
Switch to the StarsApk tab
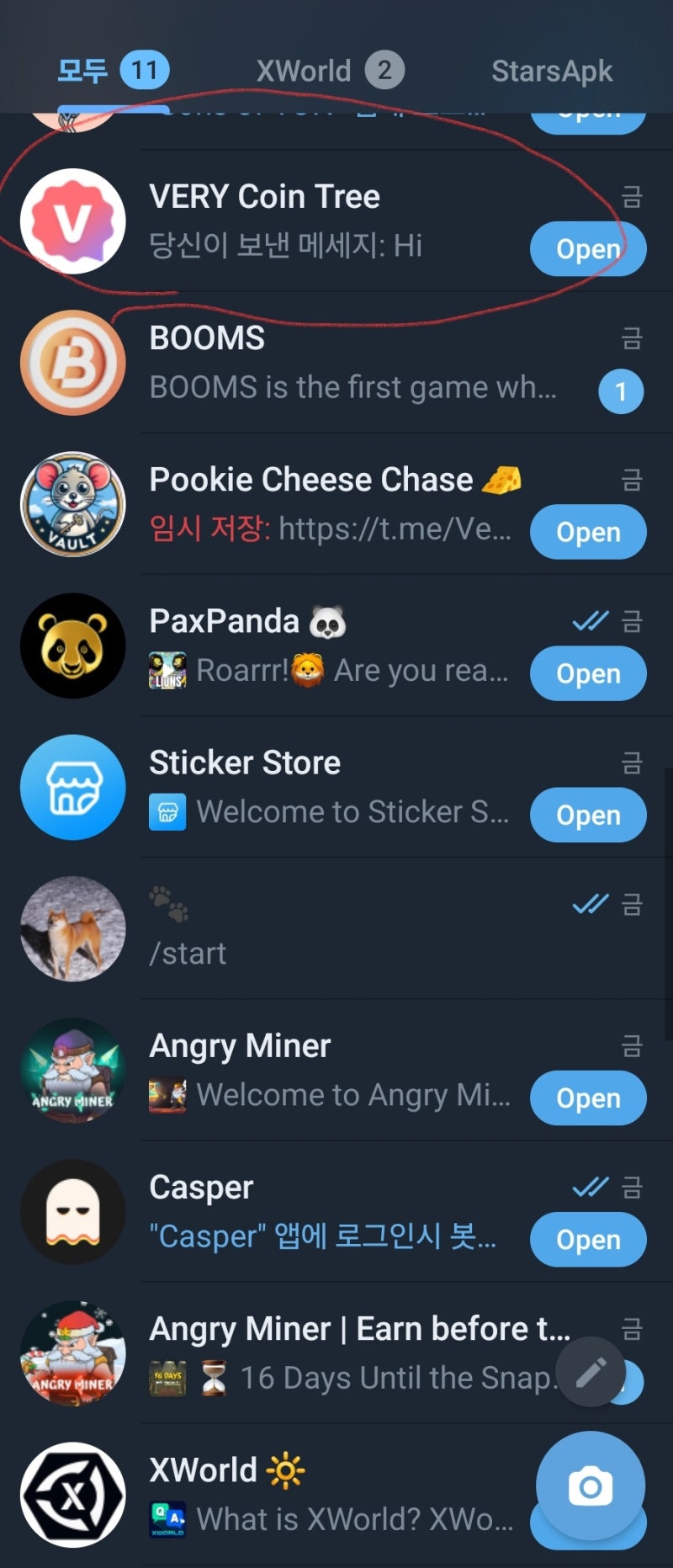(x=551, y=71)
